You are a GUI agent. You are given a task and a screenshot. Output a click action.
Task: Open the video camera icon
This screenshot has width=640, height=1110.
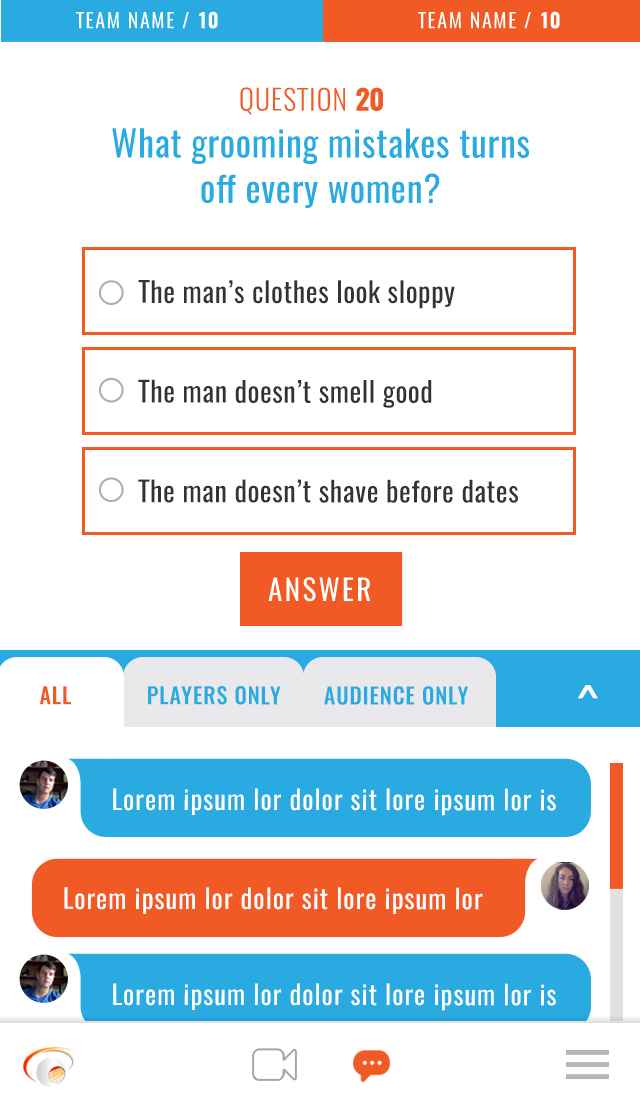(275, 1065)
